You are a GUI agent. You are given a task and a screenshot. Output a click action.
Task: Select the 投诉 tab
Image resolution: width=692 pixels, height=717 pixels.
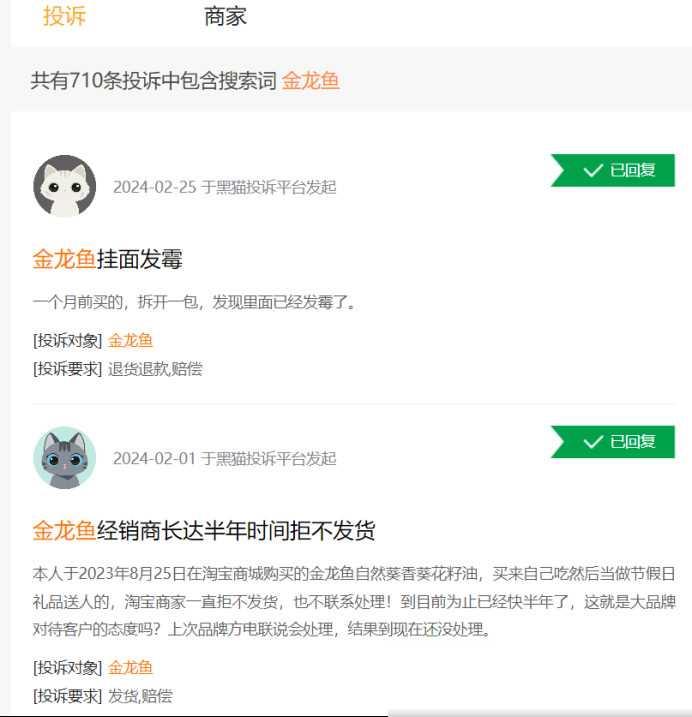[64, 17]
